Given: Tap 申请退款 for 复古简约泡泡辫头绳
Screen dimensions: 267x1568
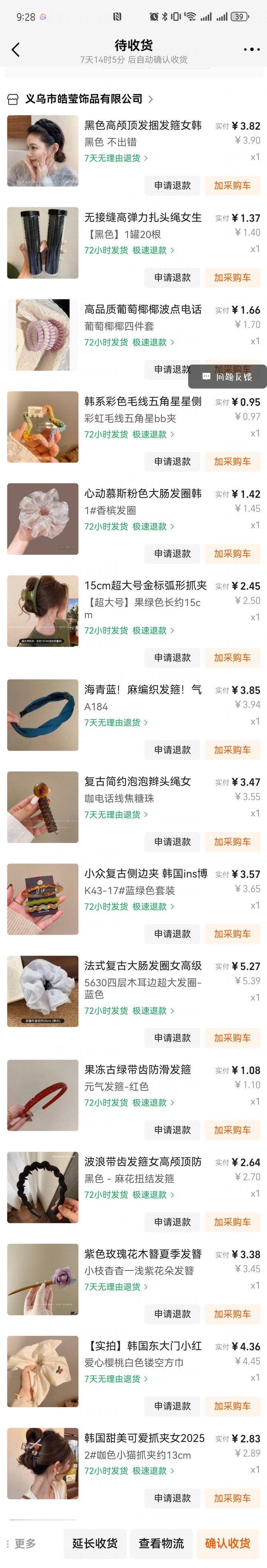Looking at the screenshot, I should pyautogui.click(x=172, y=841).
